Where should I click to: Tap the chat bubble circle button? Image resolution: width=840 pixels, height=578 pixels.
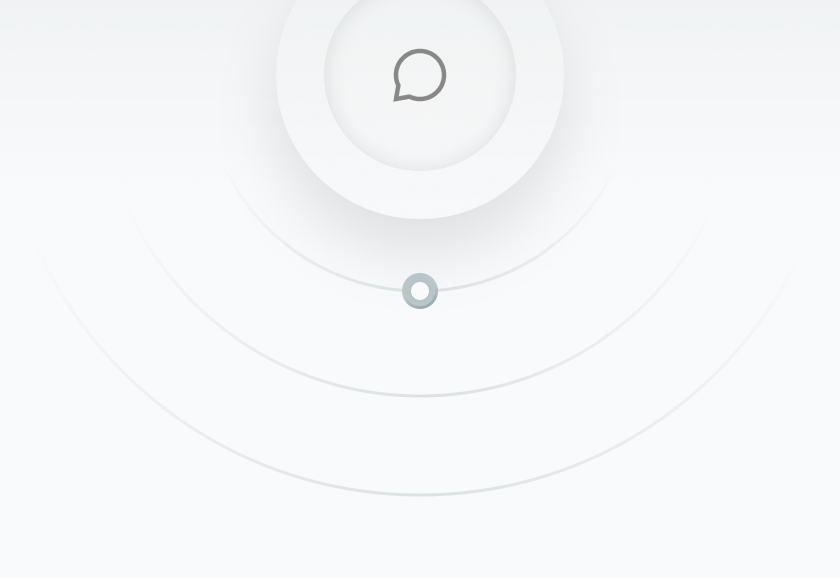pos(420,75)
